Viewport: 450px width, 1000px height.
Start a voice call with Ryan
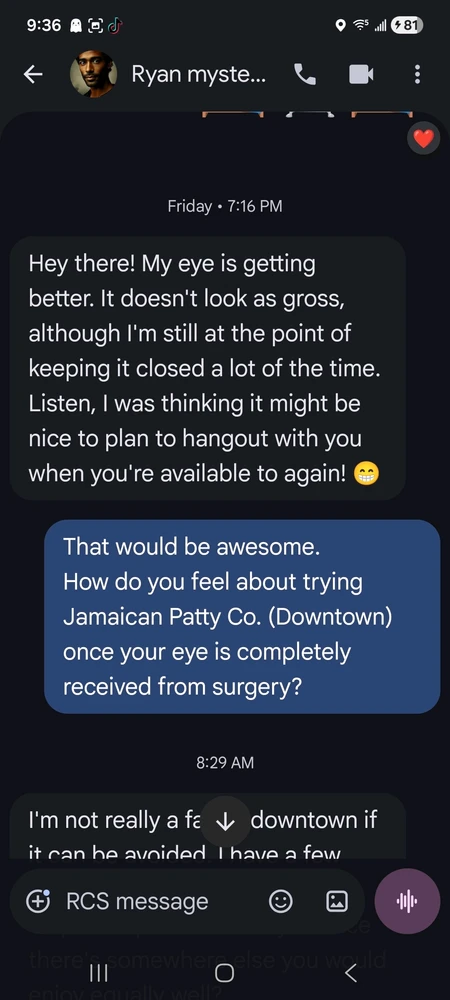305,75
